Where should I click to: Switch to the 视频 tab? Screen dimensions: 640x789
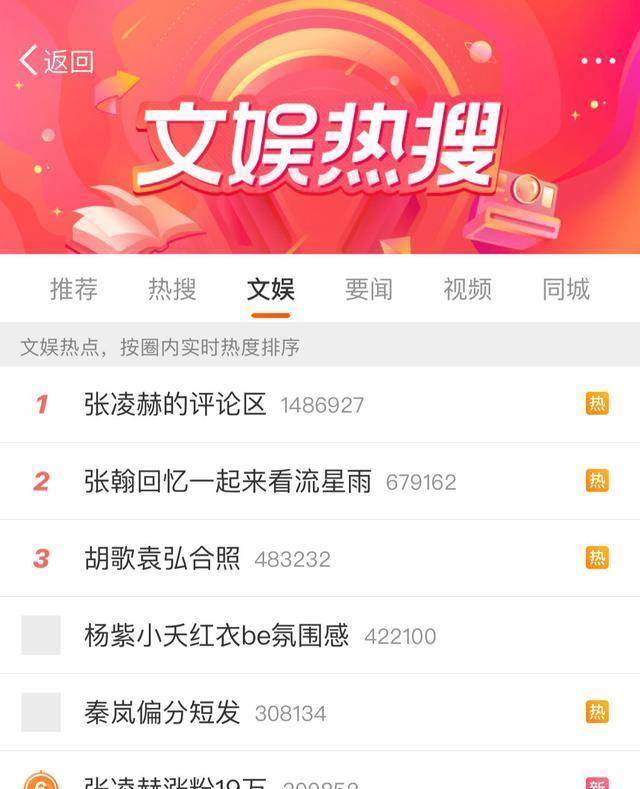tap(467, 289)
